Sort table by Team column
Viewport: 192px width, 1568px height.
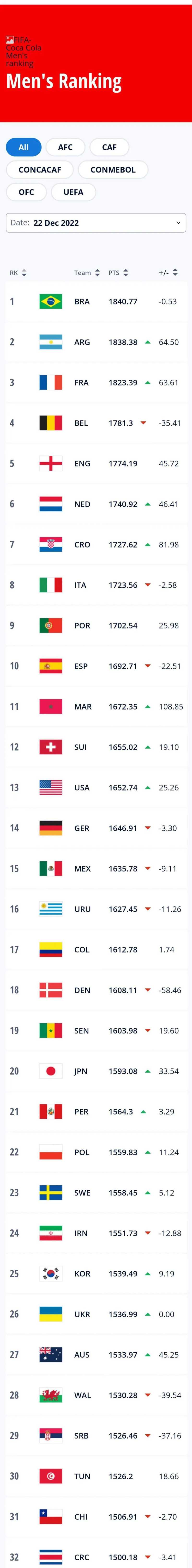point(87,273)
